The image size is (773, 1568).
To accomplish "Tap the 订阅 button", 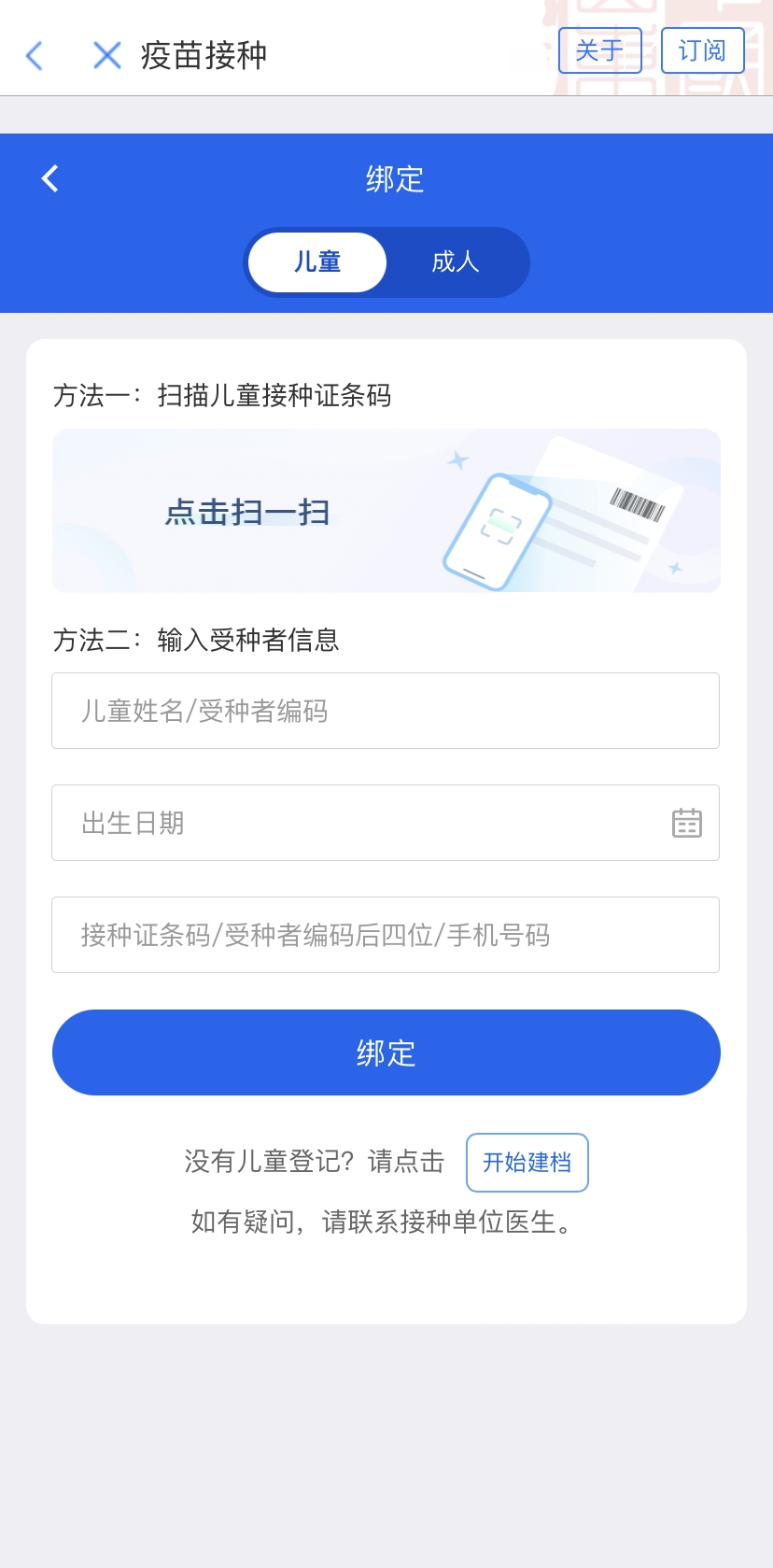I will tap(702, 50).
